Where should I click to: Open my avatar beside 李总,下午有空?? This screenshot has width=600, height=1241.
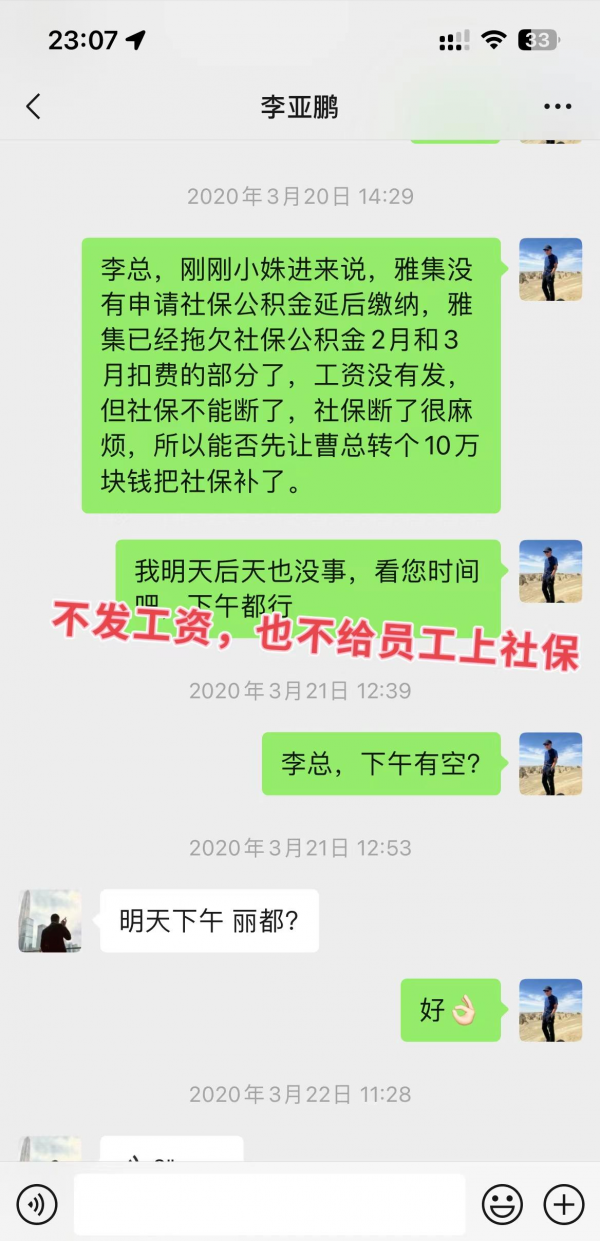coord(550,764)
